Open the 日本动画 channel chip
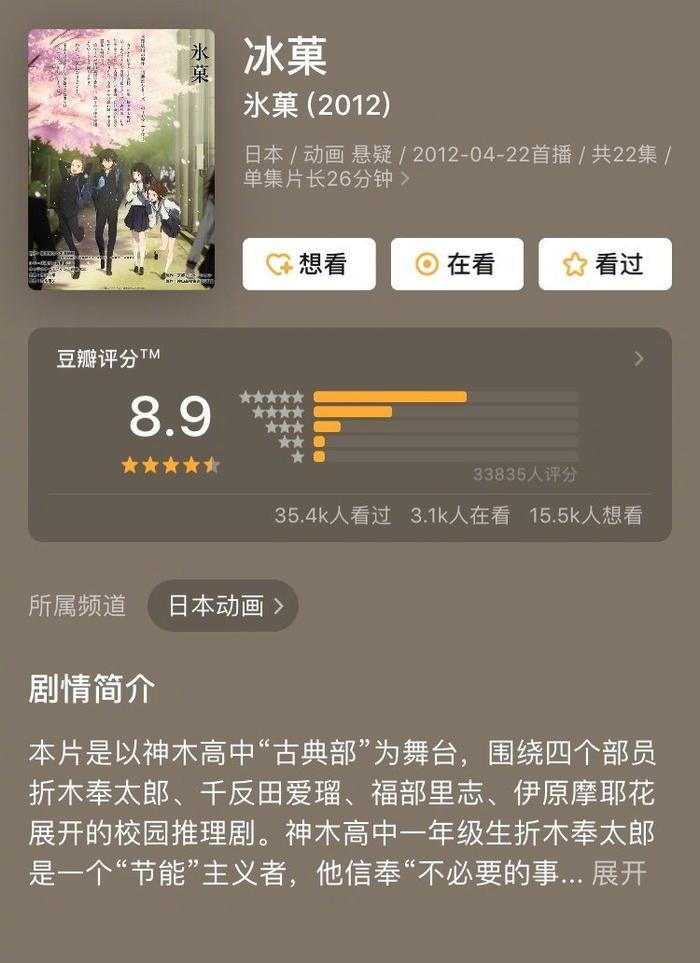This screenshot has width=700, height=963. 223,605
